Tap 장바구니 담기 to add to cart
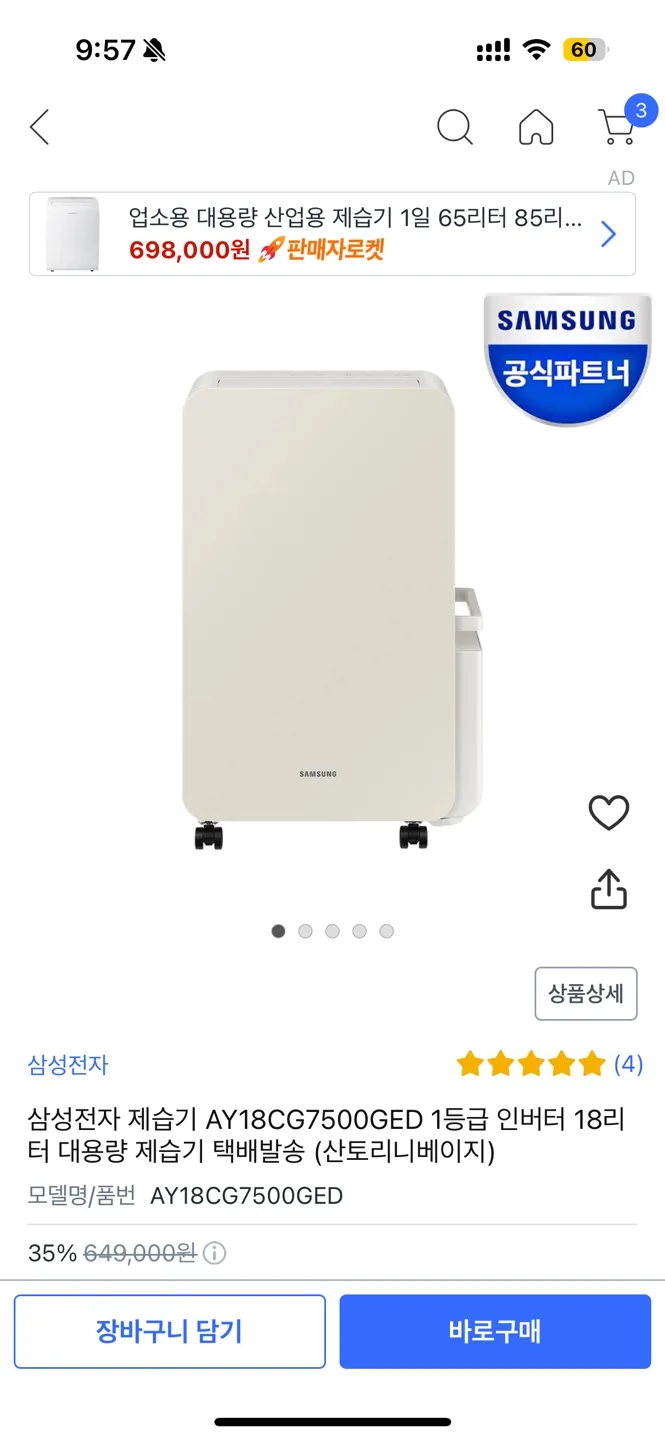This screenshot has height=1440, width=665. [170, 1331]
